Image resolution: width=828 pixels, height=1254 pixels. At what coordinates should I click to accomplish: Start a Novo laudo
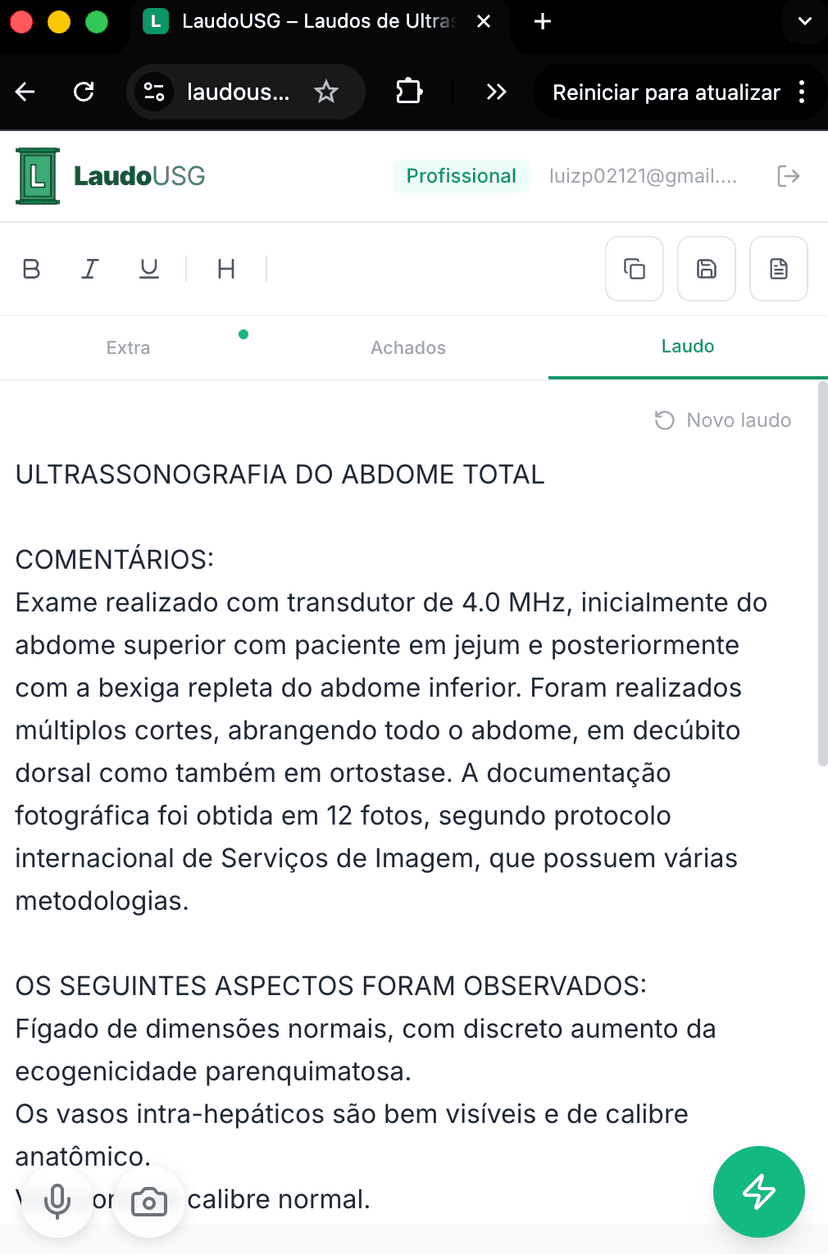(x=722, y=419)
